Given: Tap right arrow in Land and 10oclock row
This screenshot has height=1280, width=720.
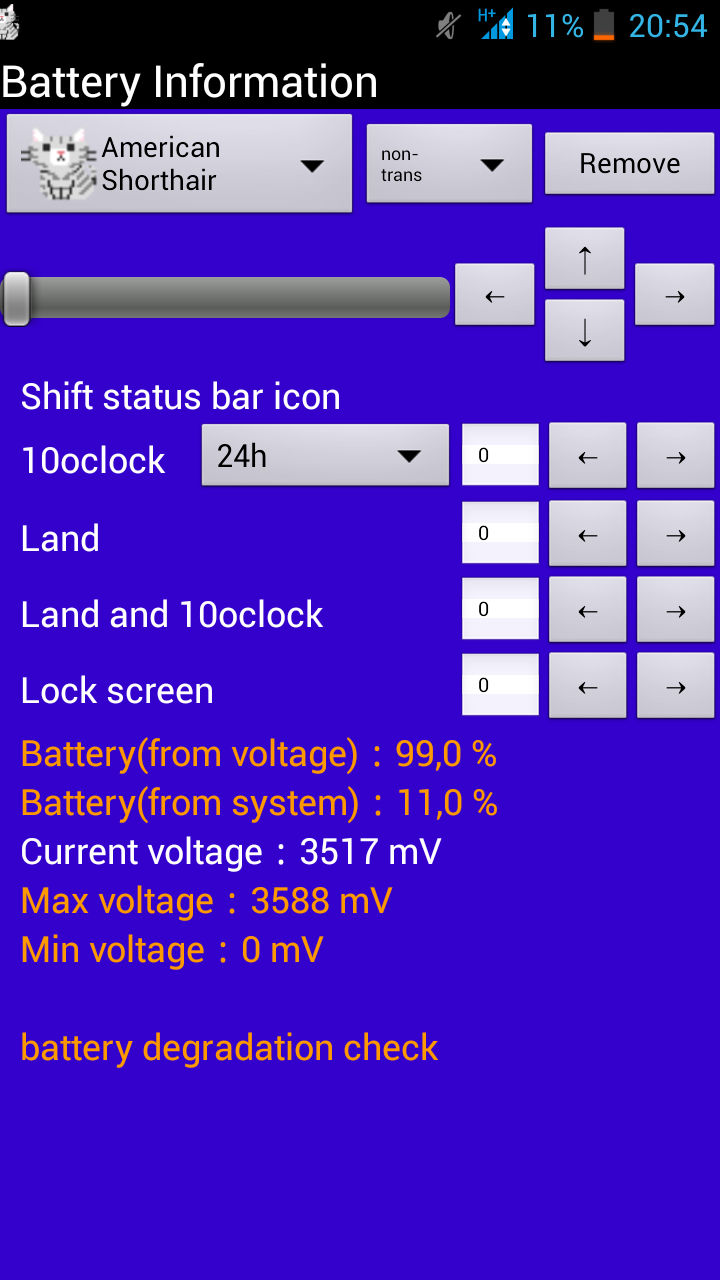Looking at the screenshot, I should [x=676, y=610].
